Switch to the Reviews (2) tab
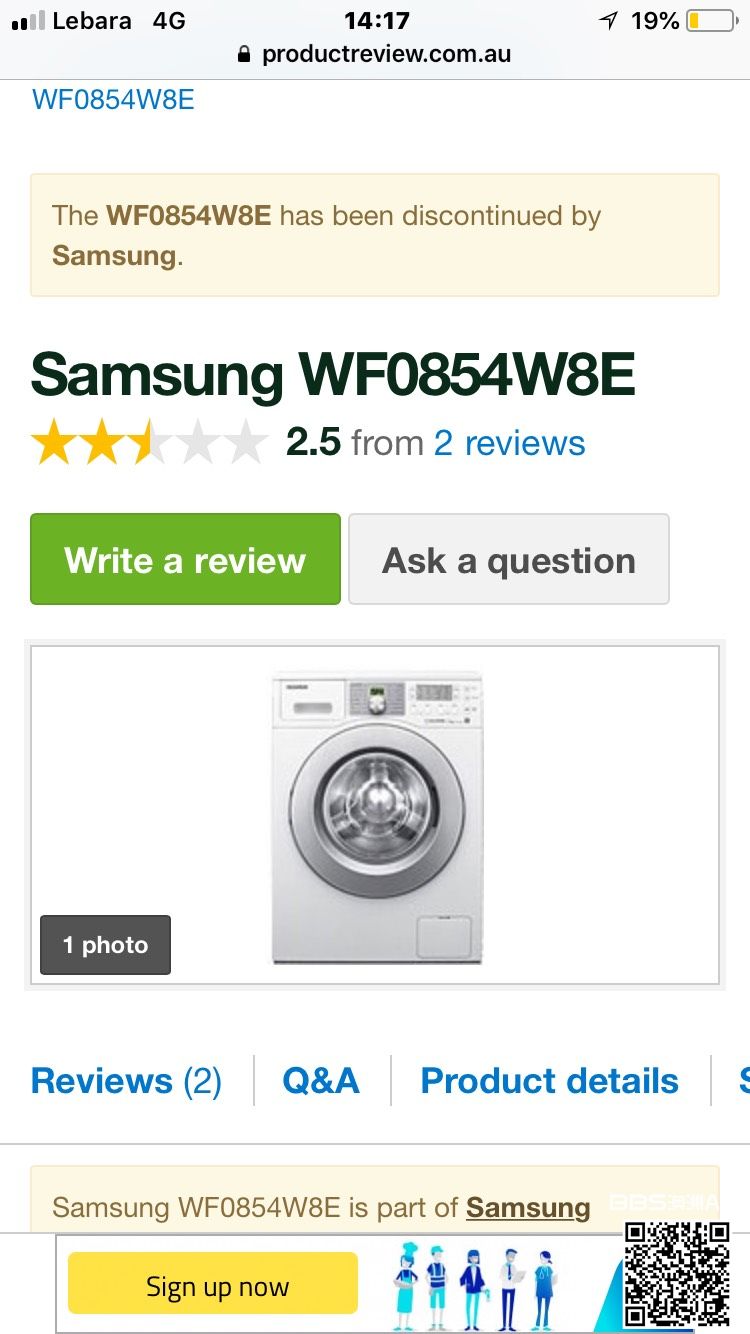 click(126, 1081)
